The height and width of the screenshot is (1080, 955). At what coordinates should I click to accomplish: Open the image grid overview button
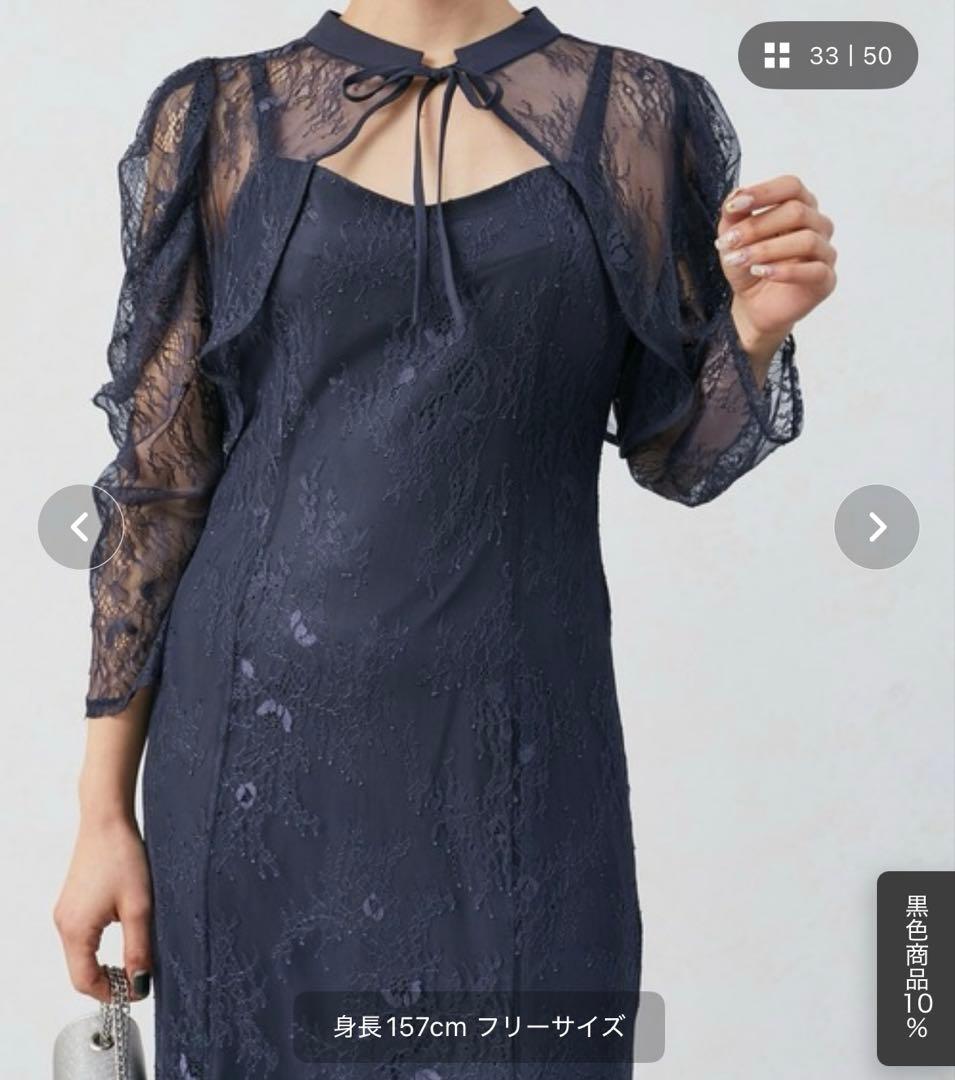(827, 55)
